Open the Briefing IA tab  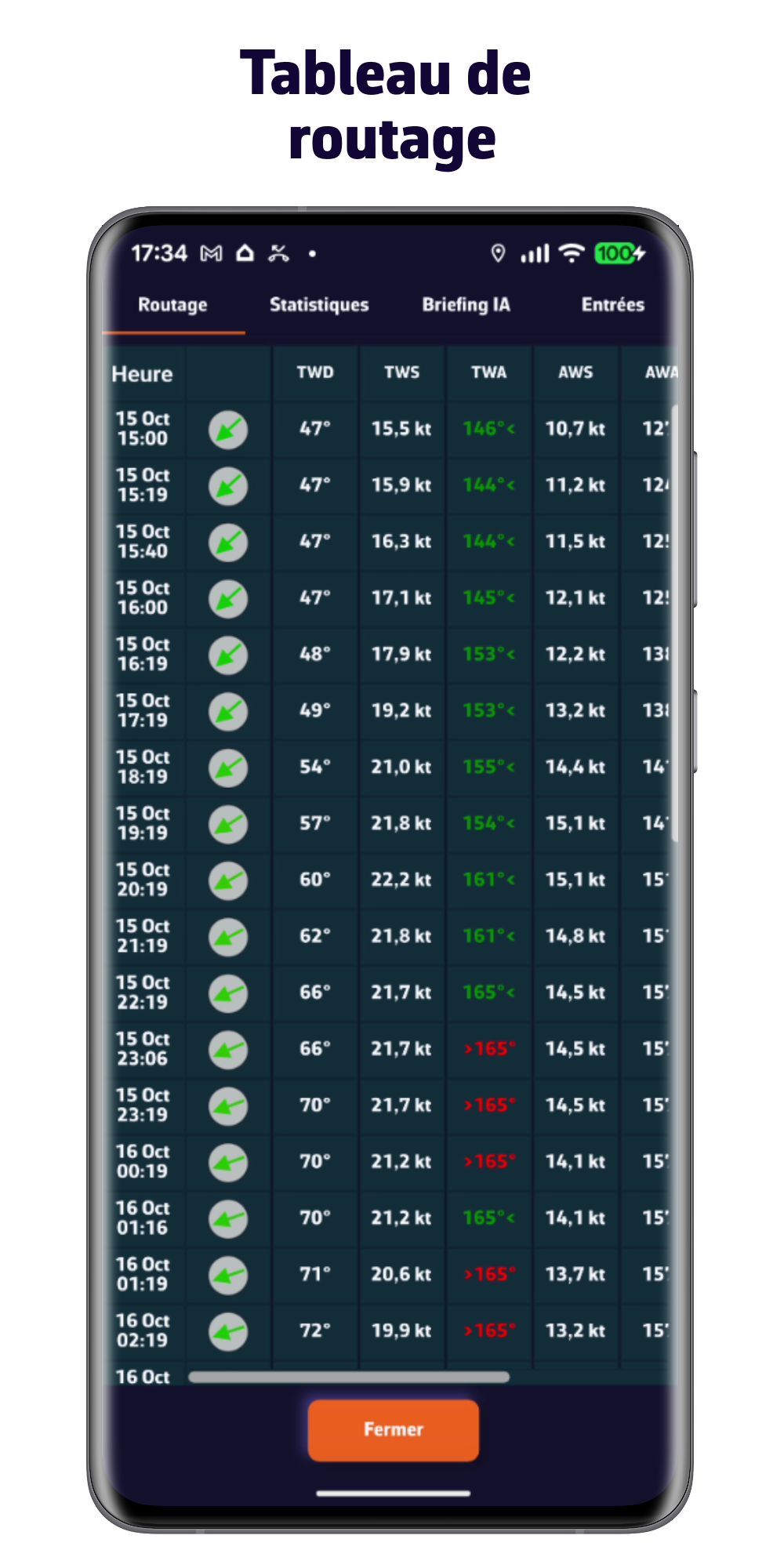[467, 304]
